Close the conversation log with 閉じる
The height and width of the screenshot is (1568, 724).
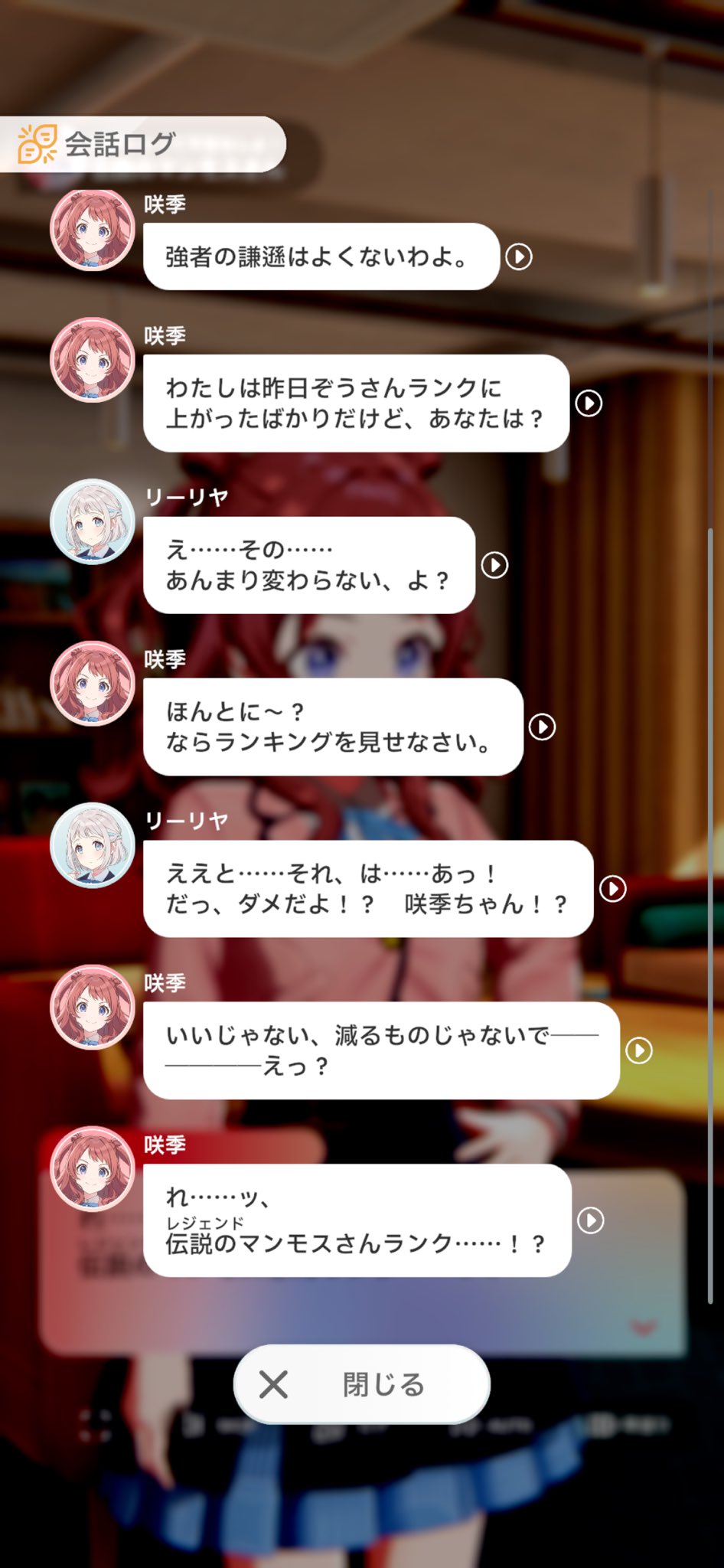[362, 1384]
